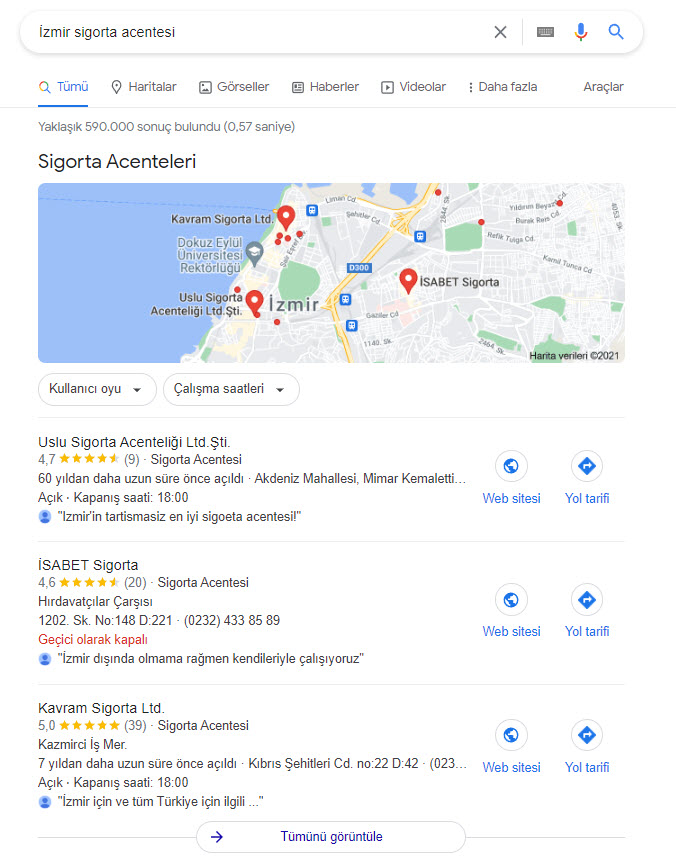Switch to the Haritalar tab
Image resolution: width=676 pixels, height=866 pixels.
coord(143,87)
